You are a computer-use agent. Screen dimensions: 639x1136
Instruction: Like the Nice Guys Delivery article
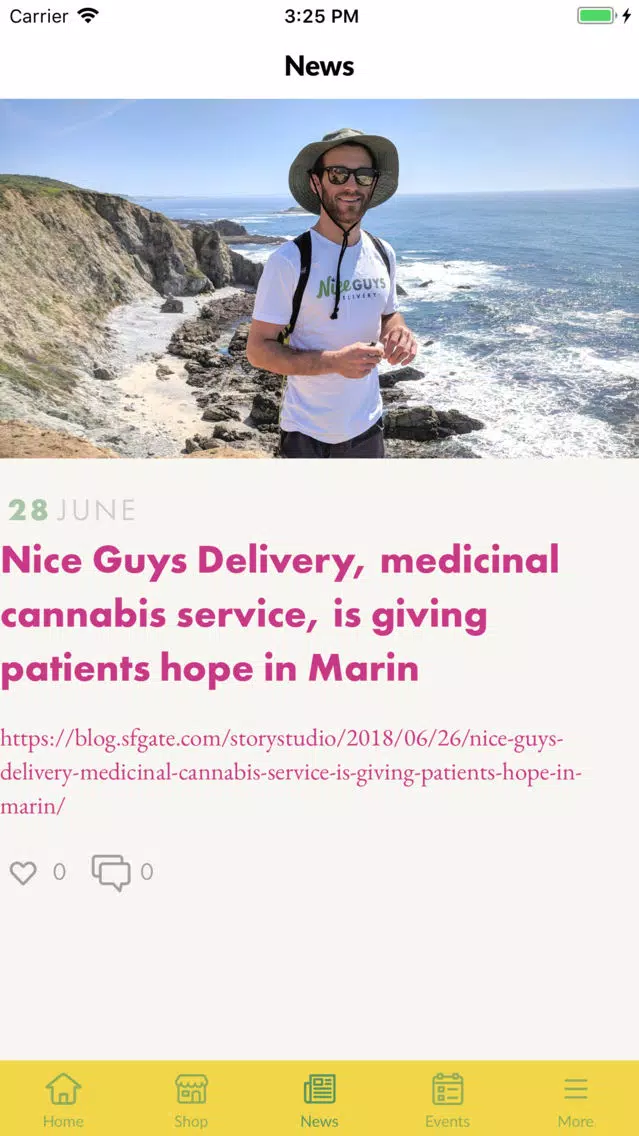click(x=24, y=873)
